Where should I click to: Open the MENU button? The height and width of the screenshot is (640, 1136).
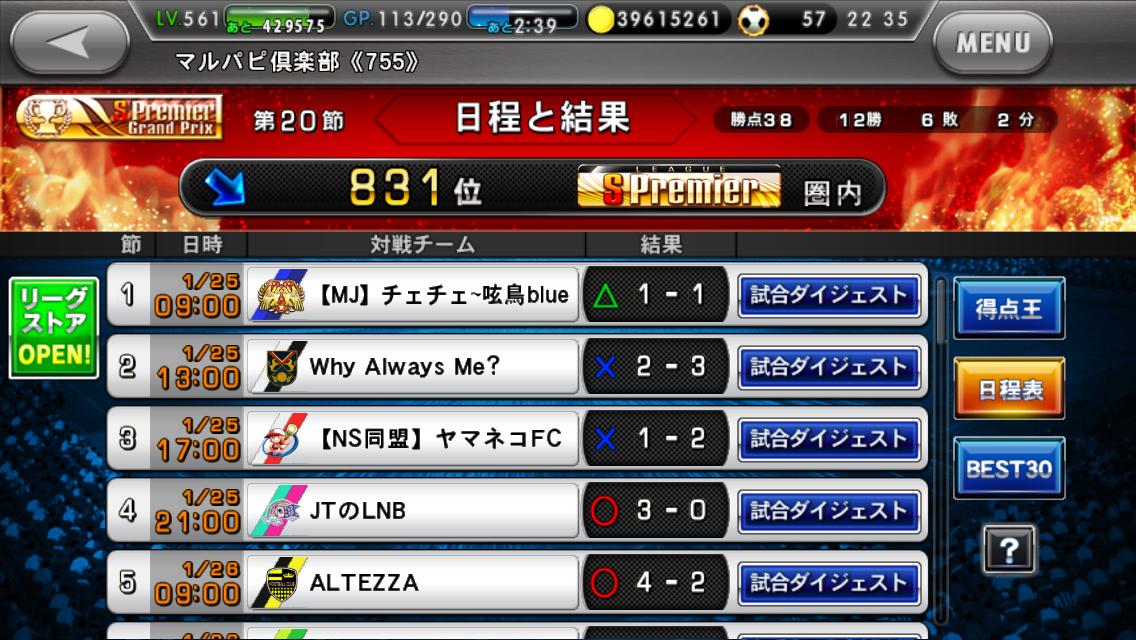pos(993,43)
